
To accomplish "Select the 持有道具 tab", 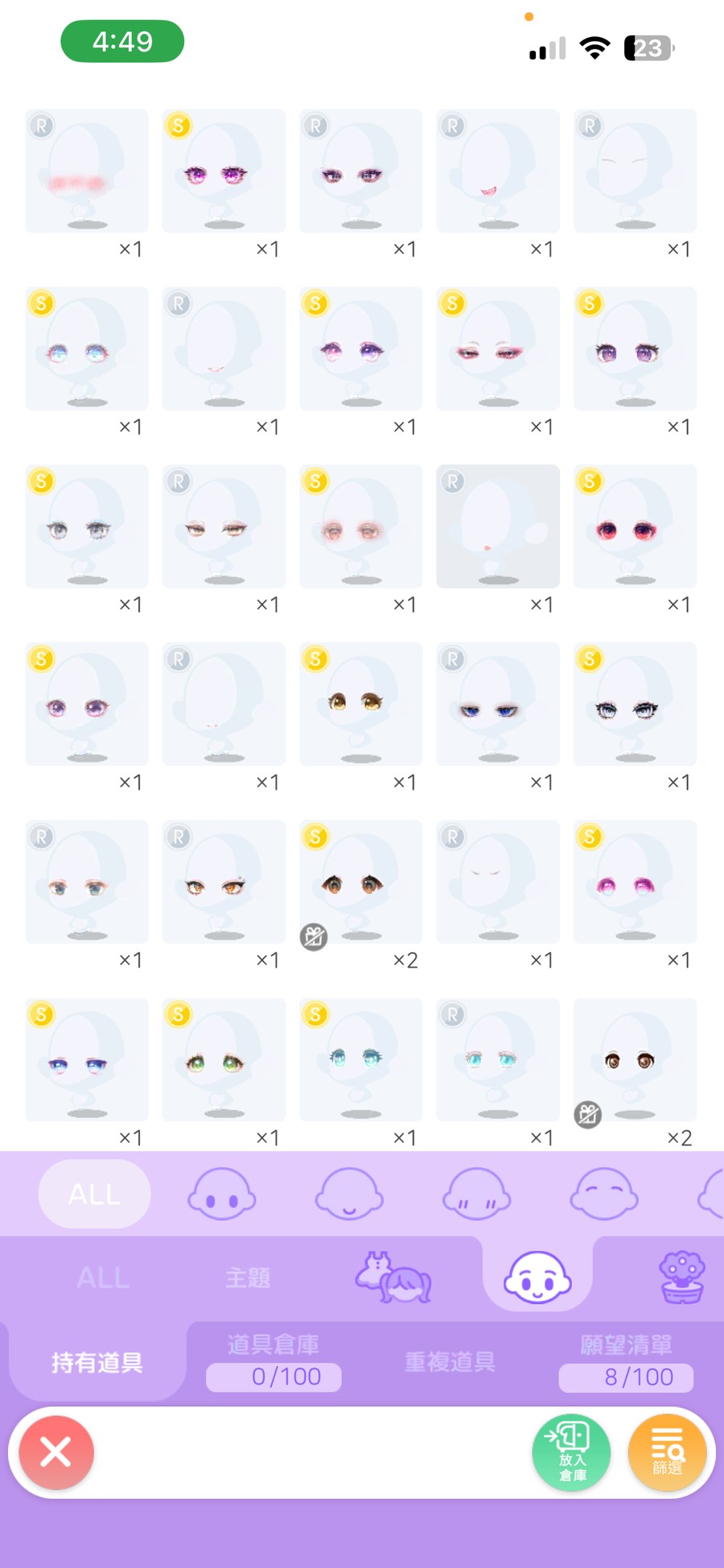I will pyautogui.click(x=97, y=1362).
